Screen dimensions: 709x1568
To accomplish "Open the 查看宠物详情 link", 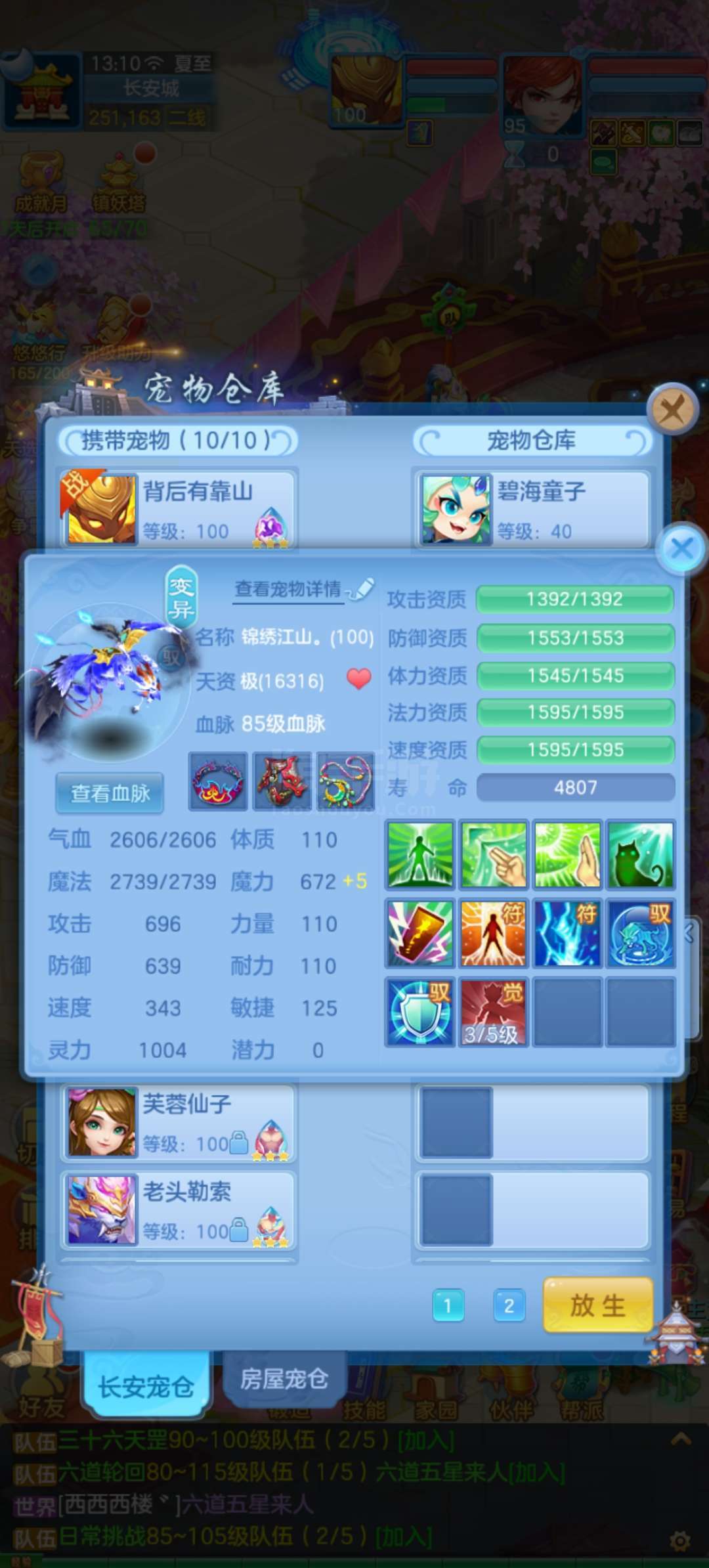I will 288,589.
